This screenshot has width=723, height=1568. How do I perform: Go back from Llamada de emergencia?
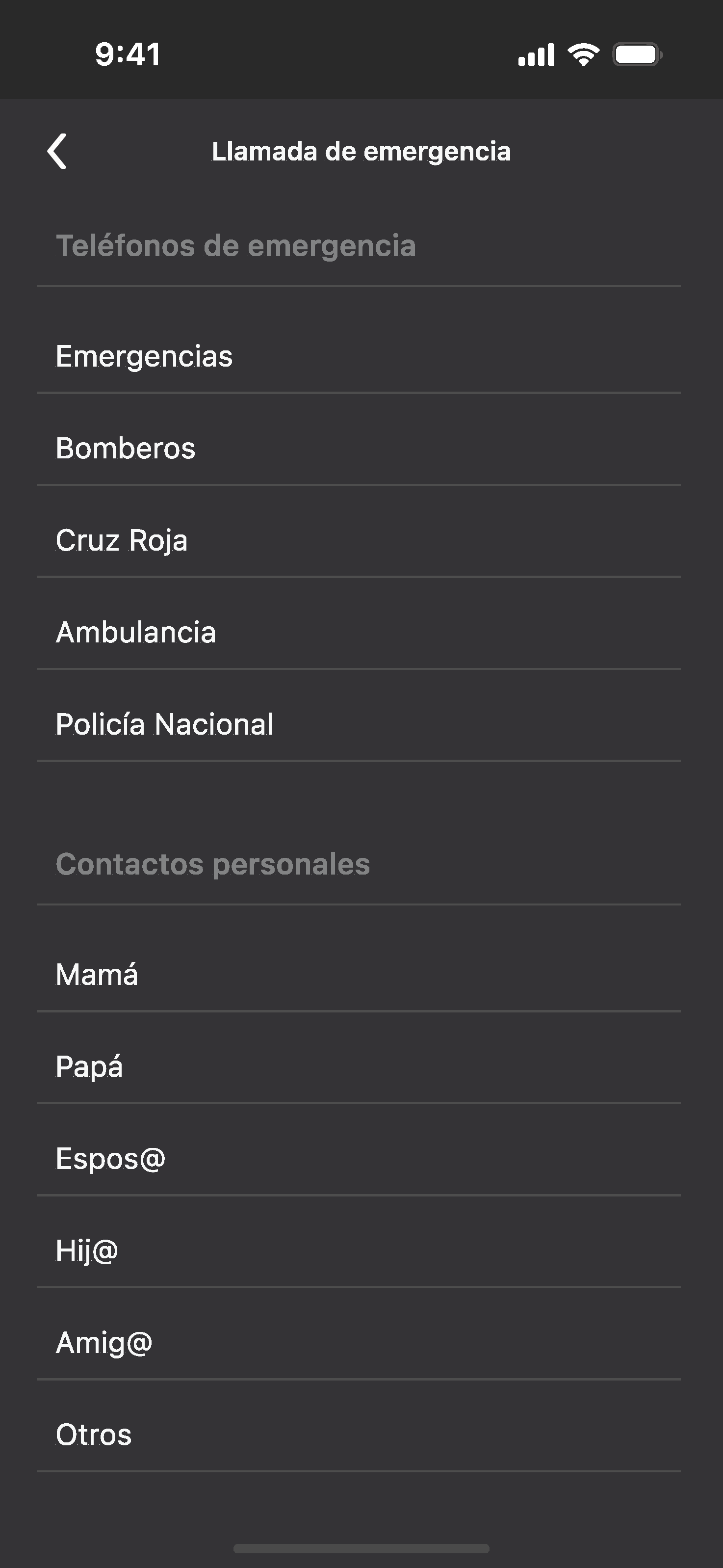pyautogui.click(x=57, y=151)
